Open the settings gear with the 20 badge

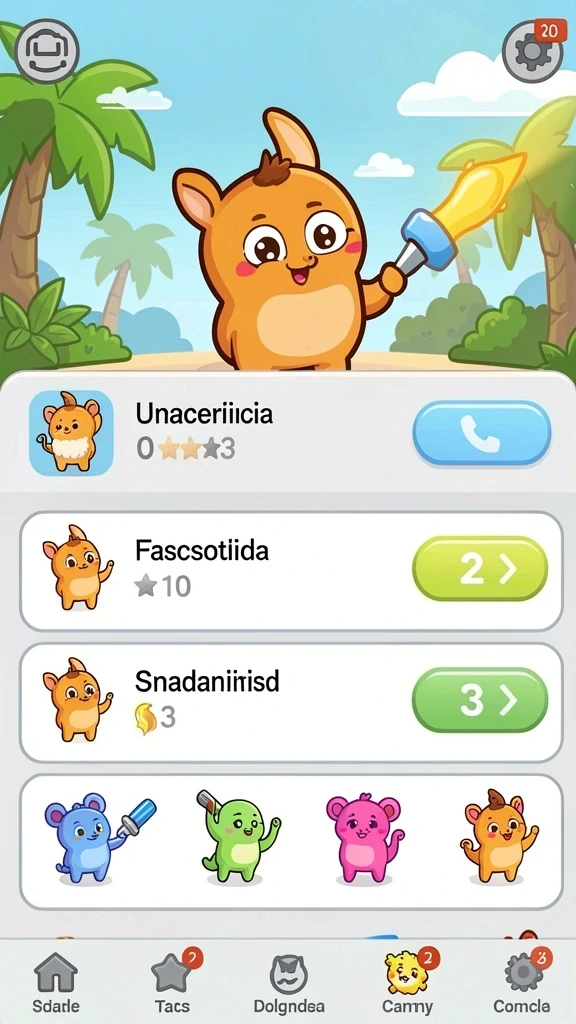pyautogui.click(x=532, y=50)
